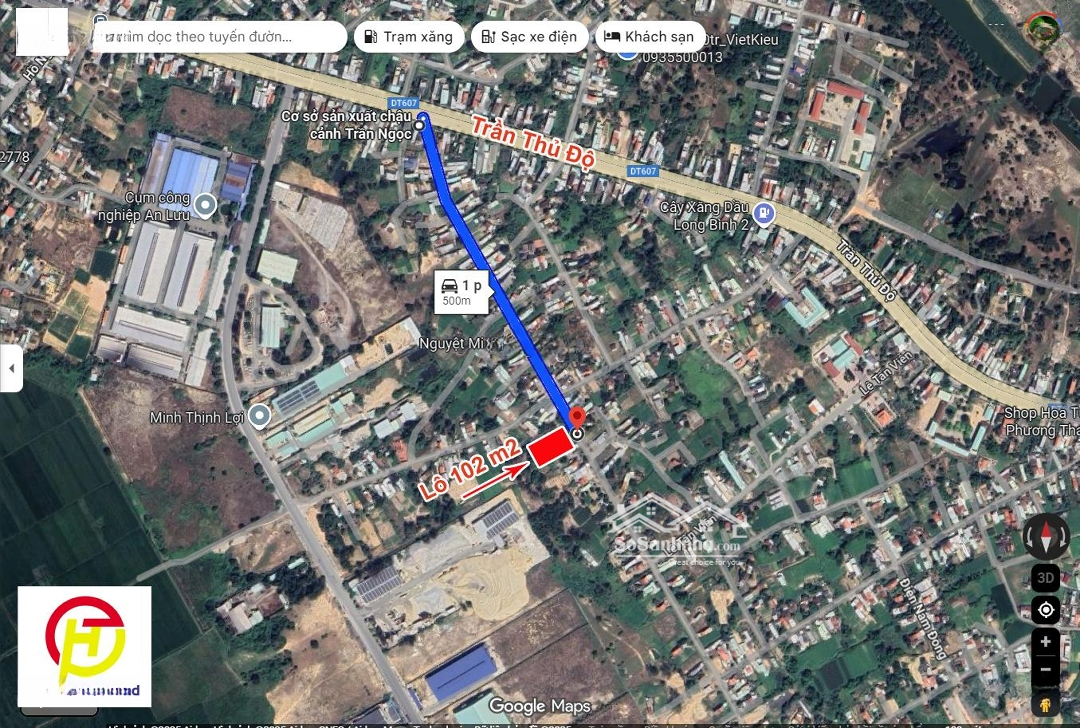Tap the red destination pin
The width and height of the screenshot is (1080, 728).
point(577,418)
